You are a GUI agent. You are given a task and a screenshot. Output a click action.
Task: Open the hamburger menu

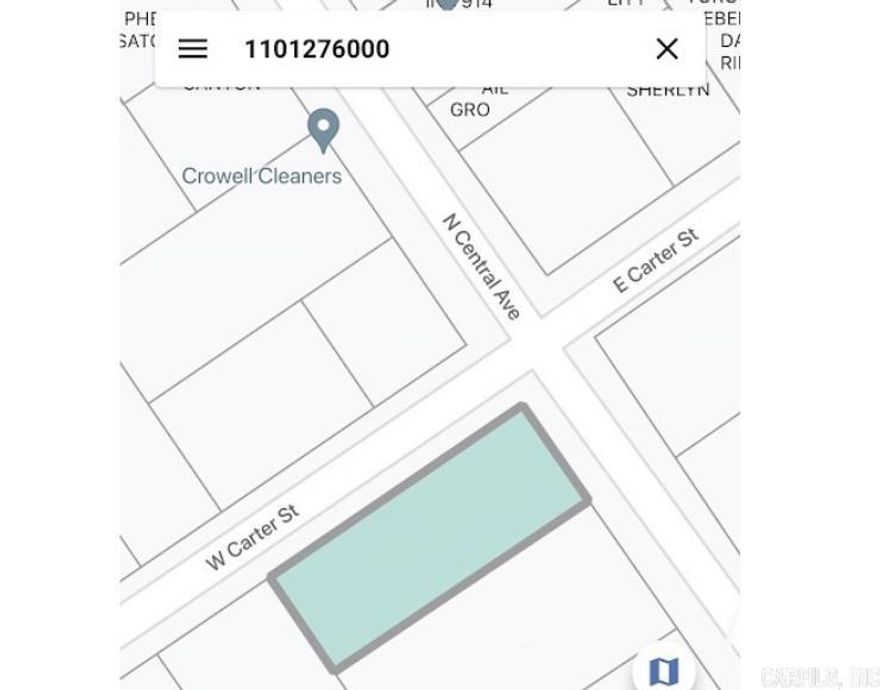pyautogui.click(x=193, y=49)
